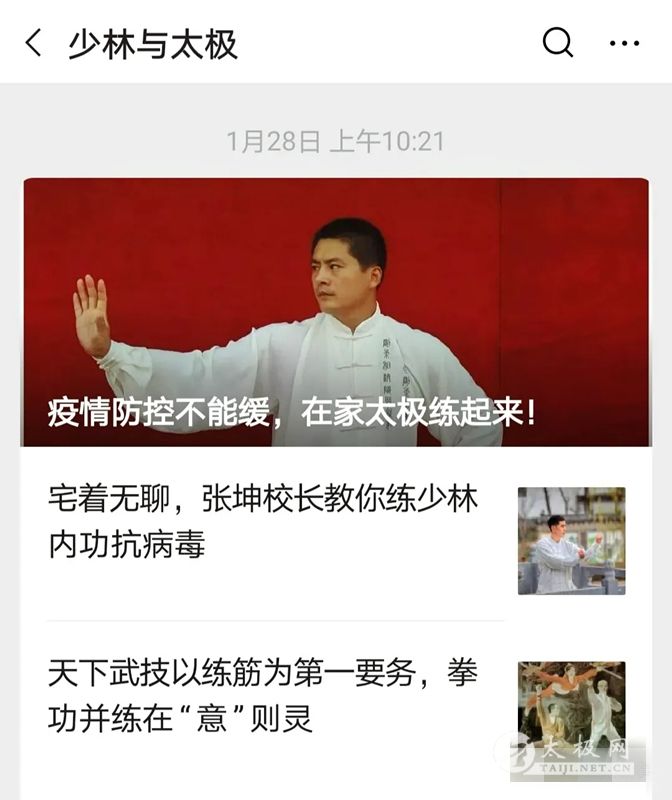Go back from 少林与太极 account page
672x800 pixels.
[34, 43]
